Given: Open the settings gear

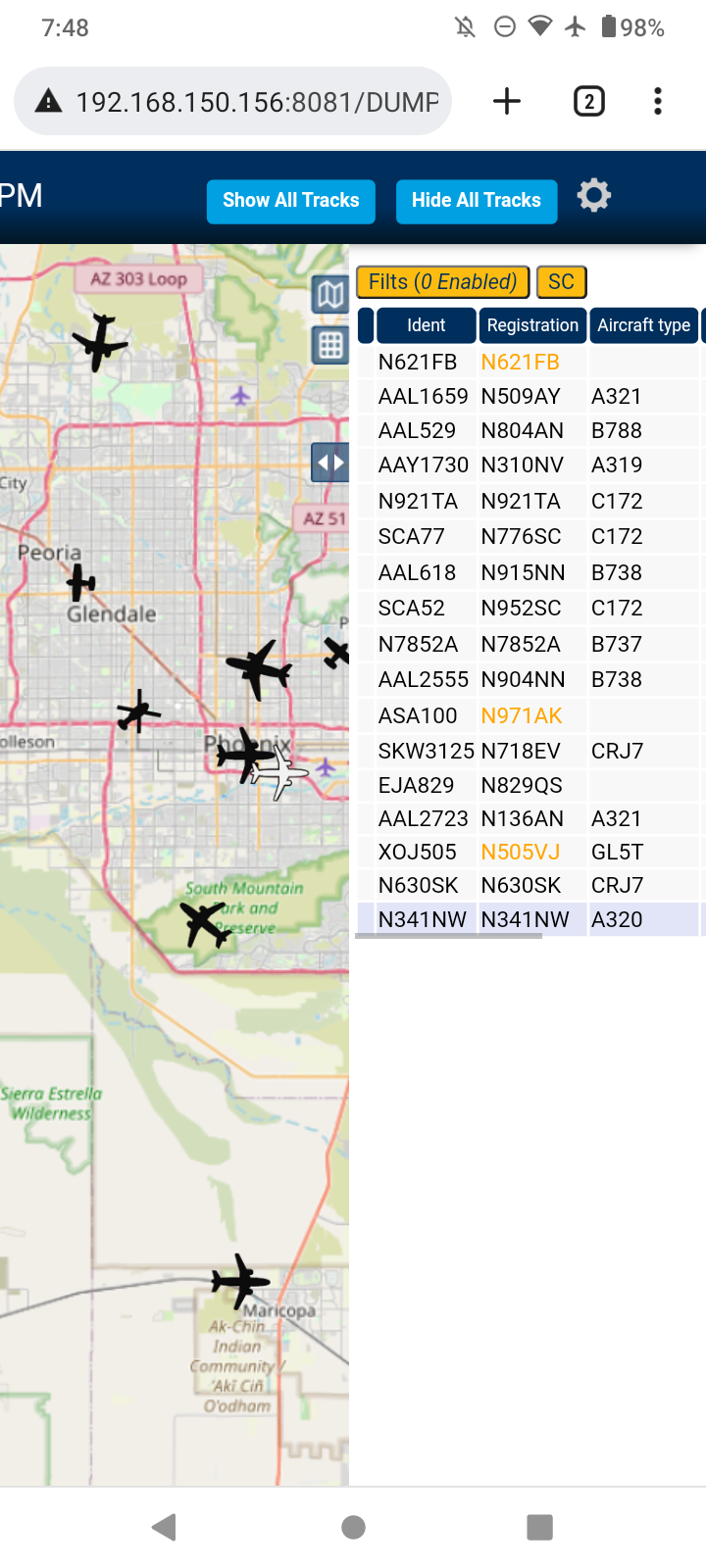Looking at the screenshot, I should pos(593,196).
